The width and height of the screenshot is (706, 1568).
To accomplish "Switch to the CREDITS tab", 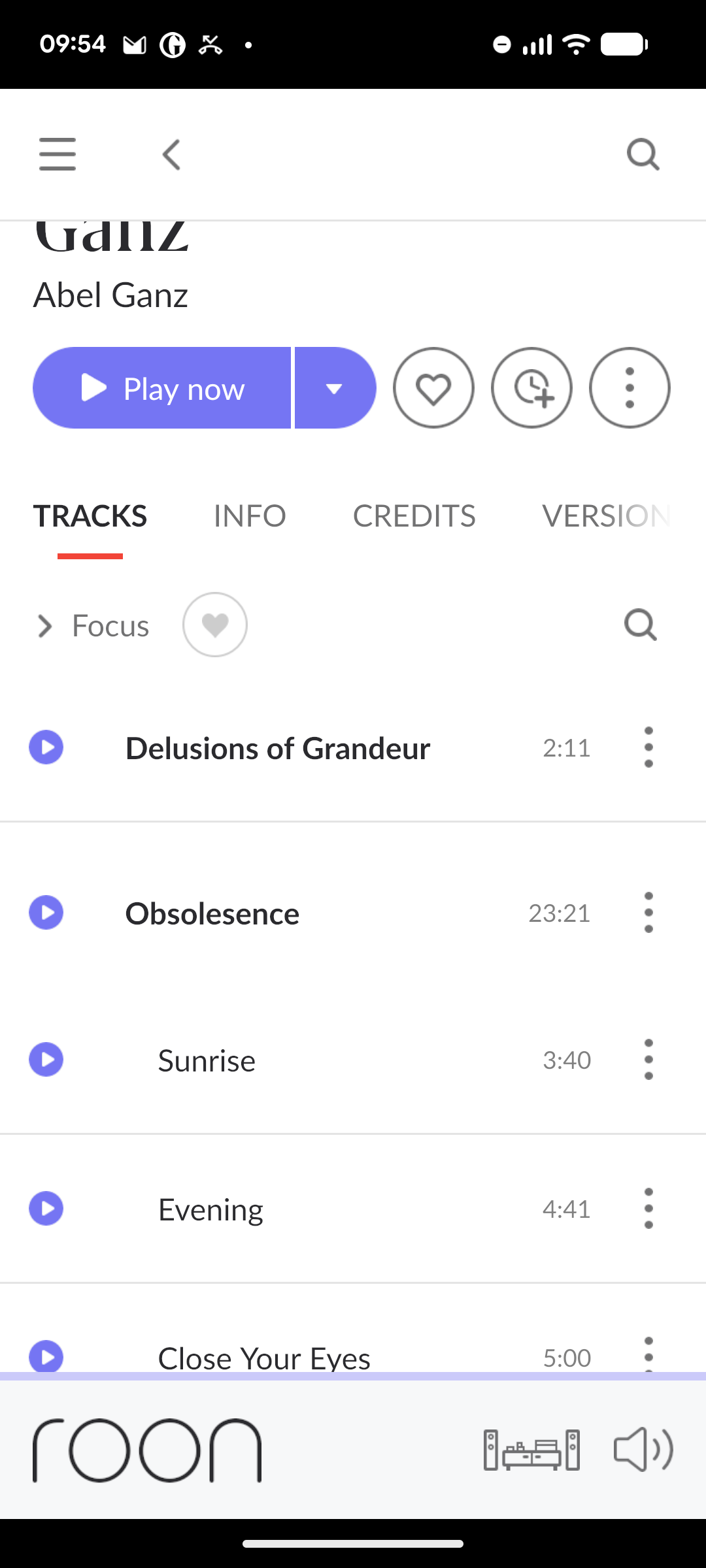I will point(414,516).
